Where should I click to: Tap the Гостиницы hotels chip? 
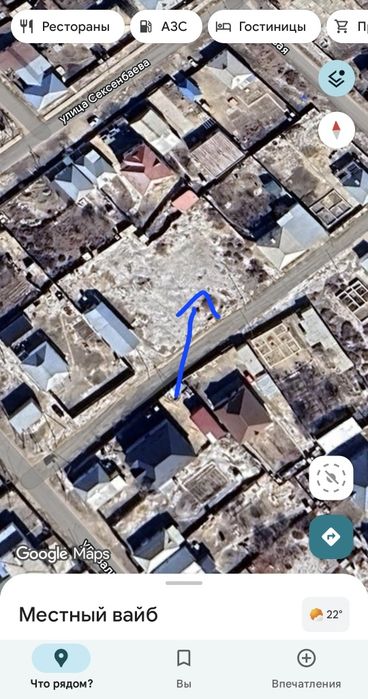coord(264,27)
